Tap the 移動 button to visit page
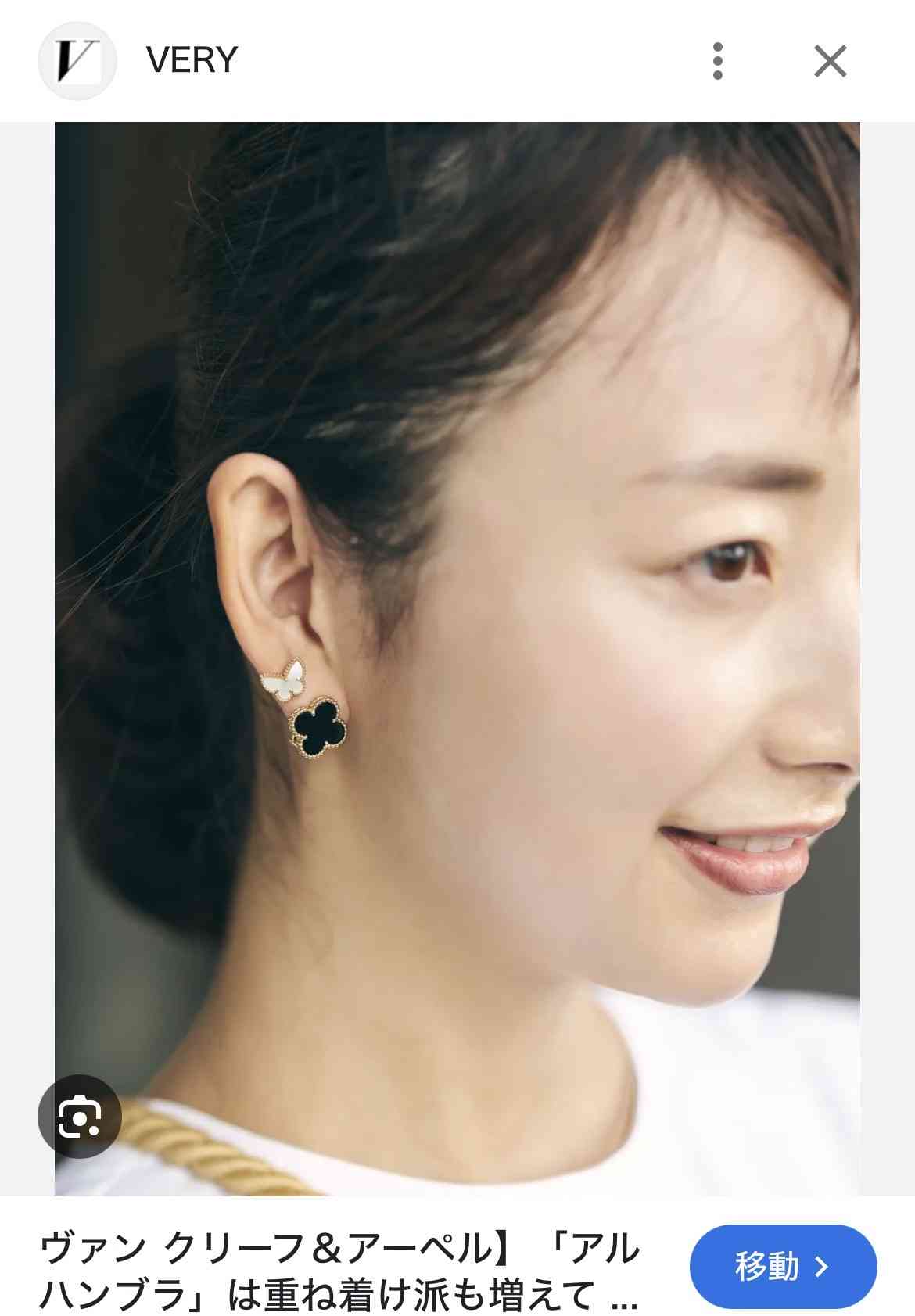The width and height of the screenshot is (915, 1316). coord(783,1266)
